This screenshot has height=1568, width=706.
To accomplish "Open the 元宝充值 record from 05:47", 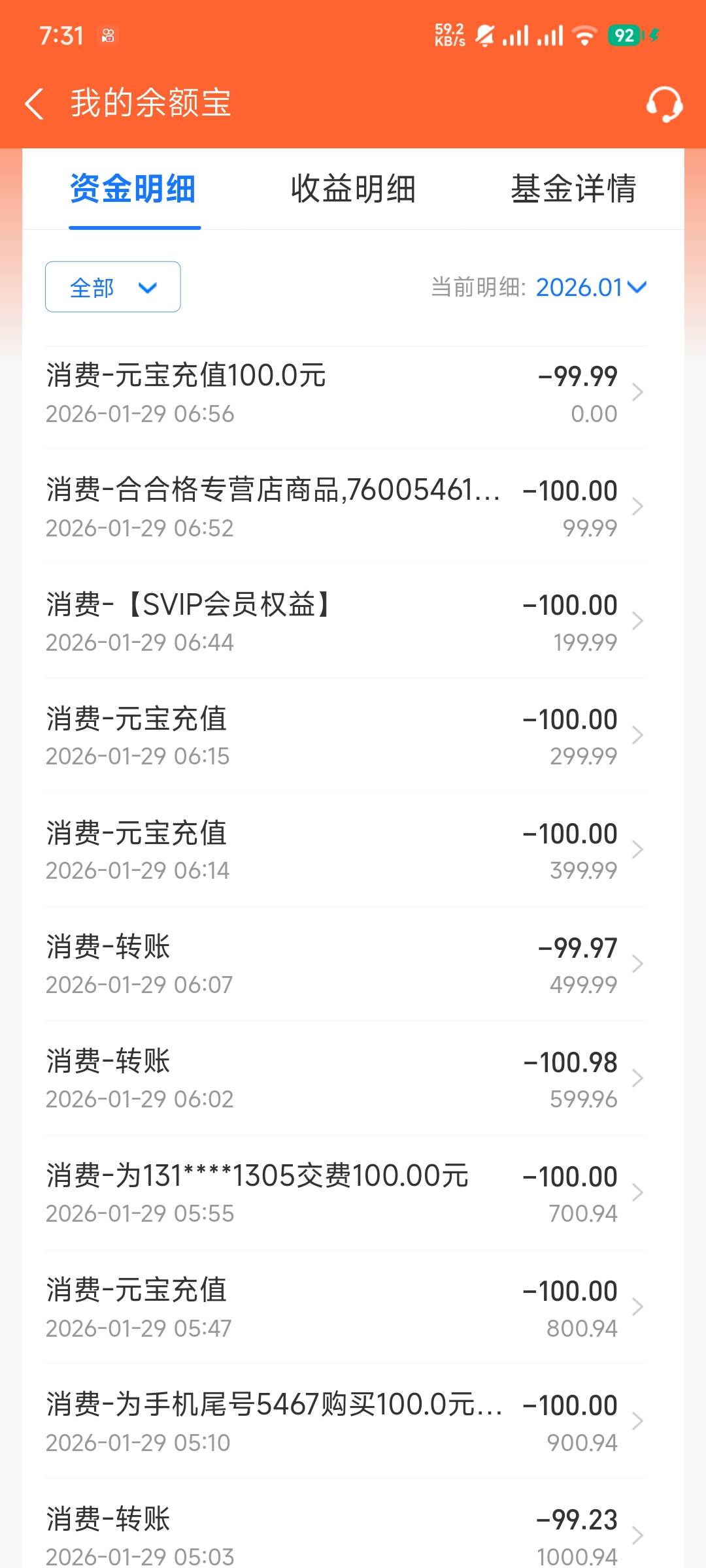I will 345,1308.
